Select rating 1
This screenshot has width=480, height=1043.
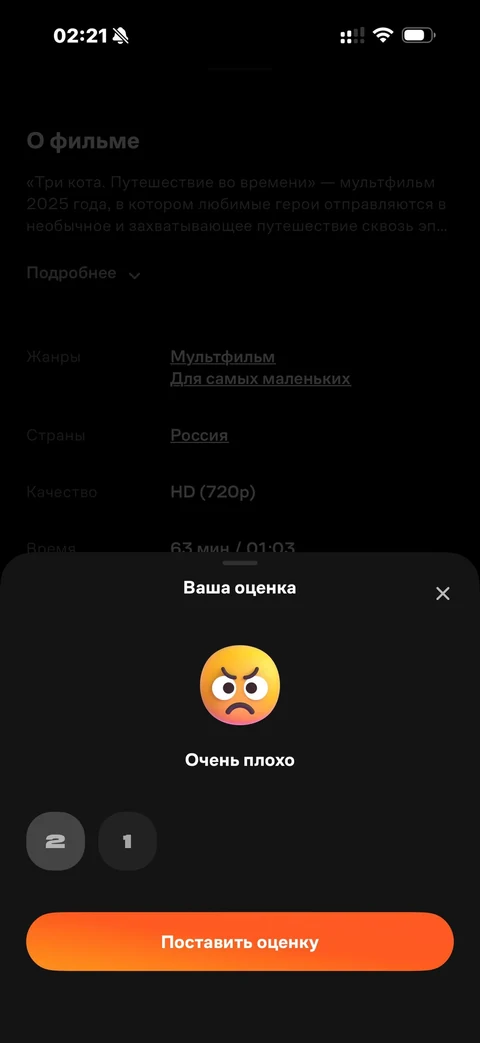128,841
